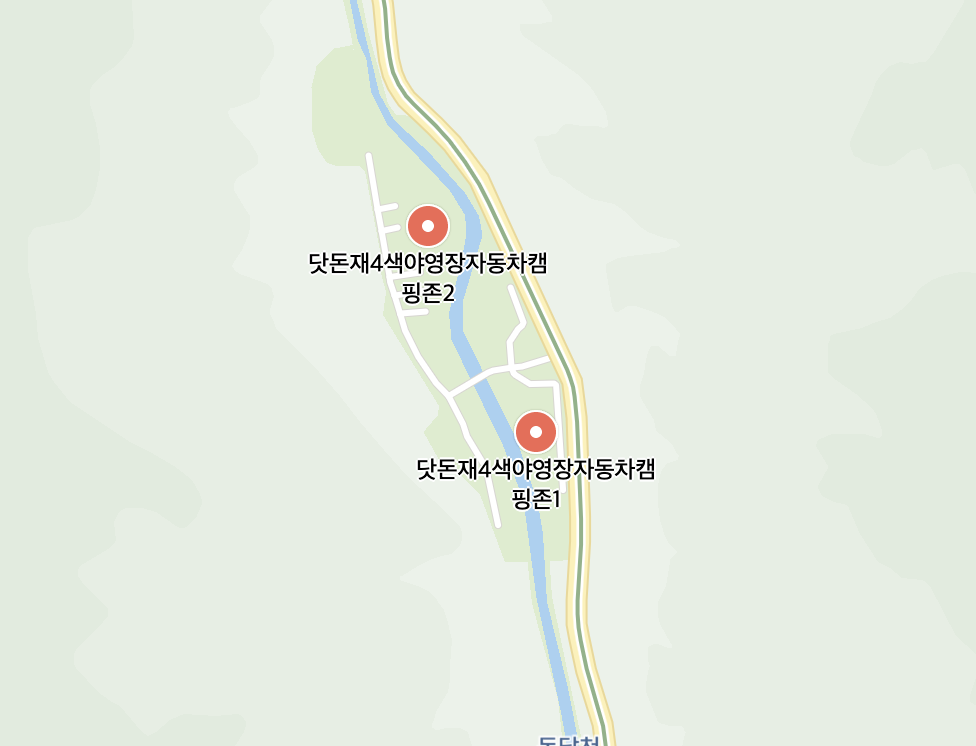Tap the 닷돈재4색야영장자동차캠핑존2 map pin
The height and width of the screenshot is (746, 976).
tap(428, 226)
